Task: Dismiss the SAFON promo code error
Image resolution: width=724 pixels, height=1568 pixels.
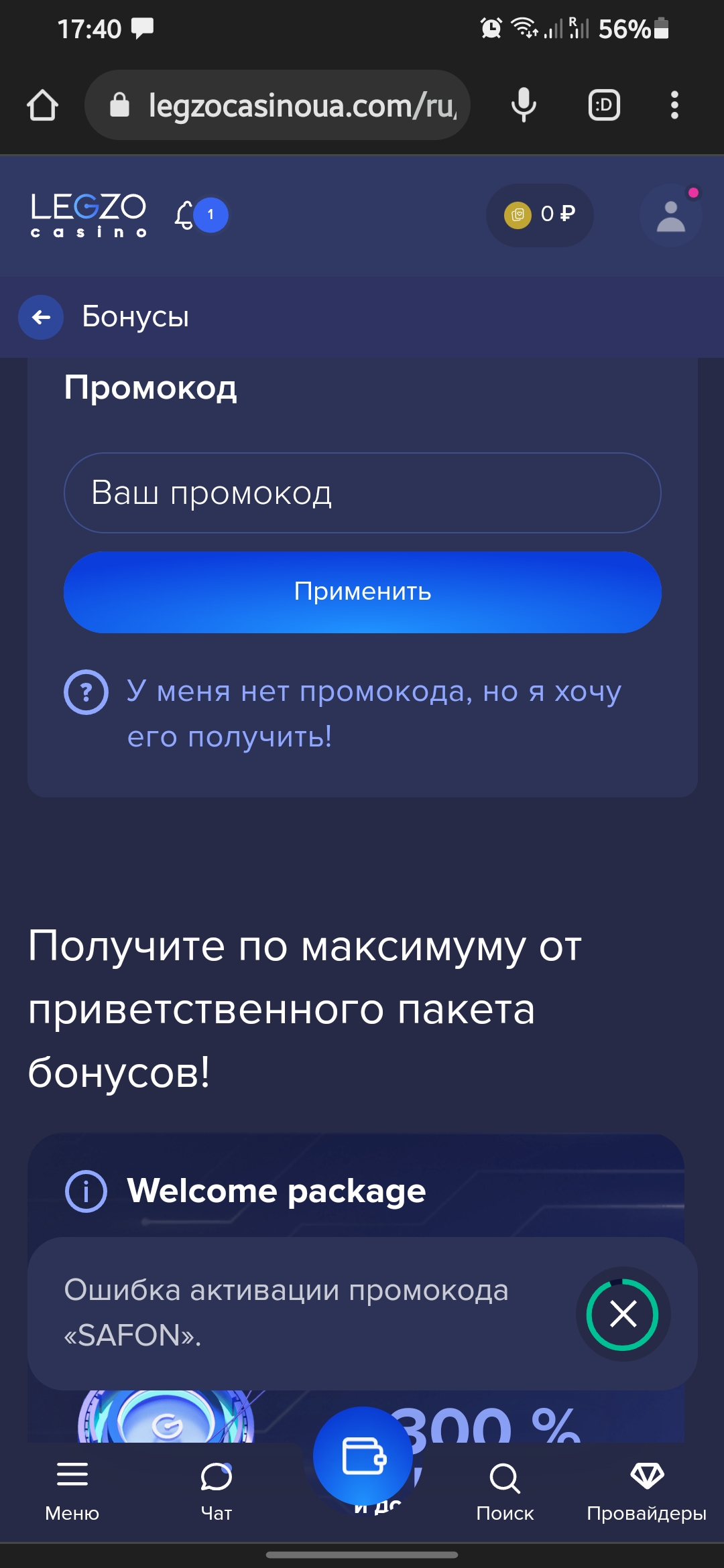Action: [x=623, y=1314]
